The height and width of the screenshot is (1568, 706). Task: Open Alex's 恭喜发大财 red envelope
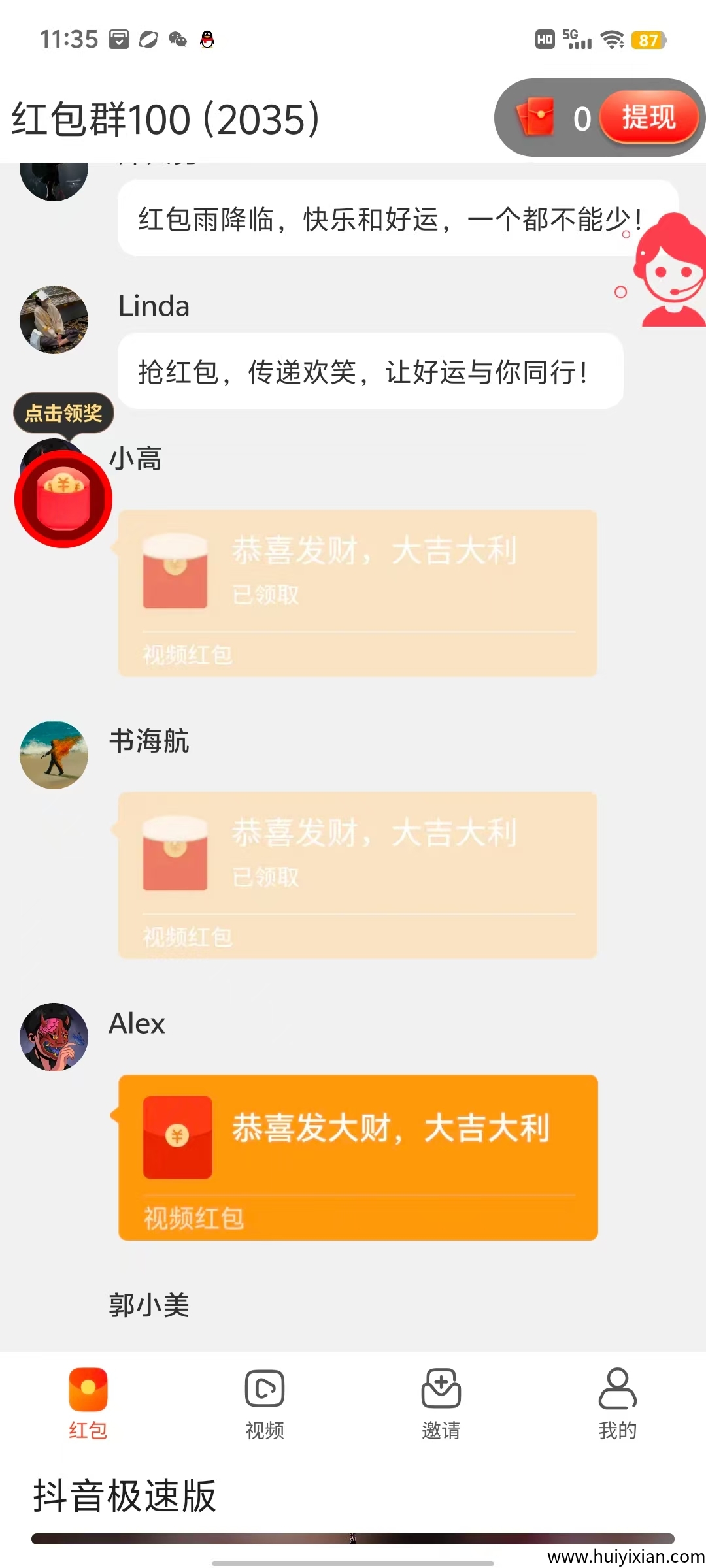[358, 1156]
